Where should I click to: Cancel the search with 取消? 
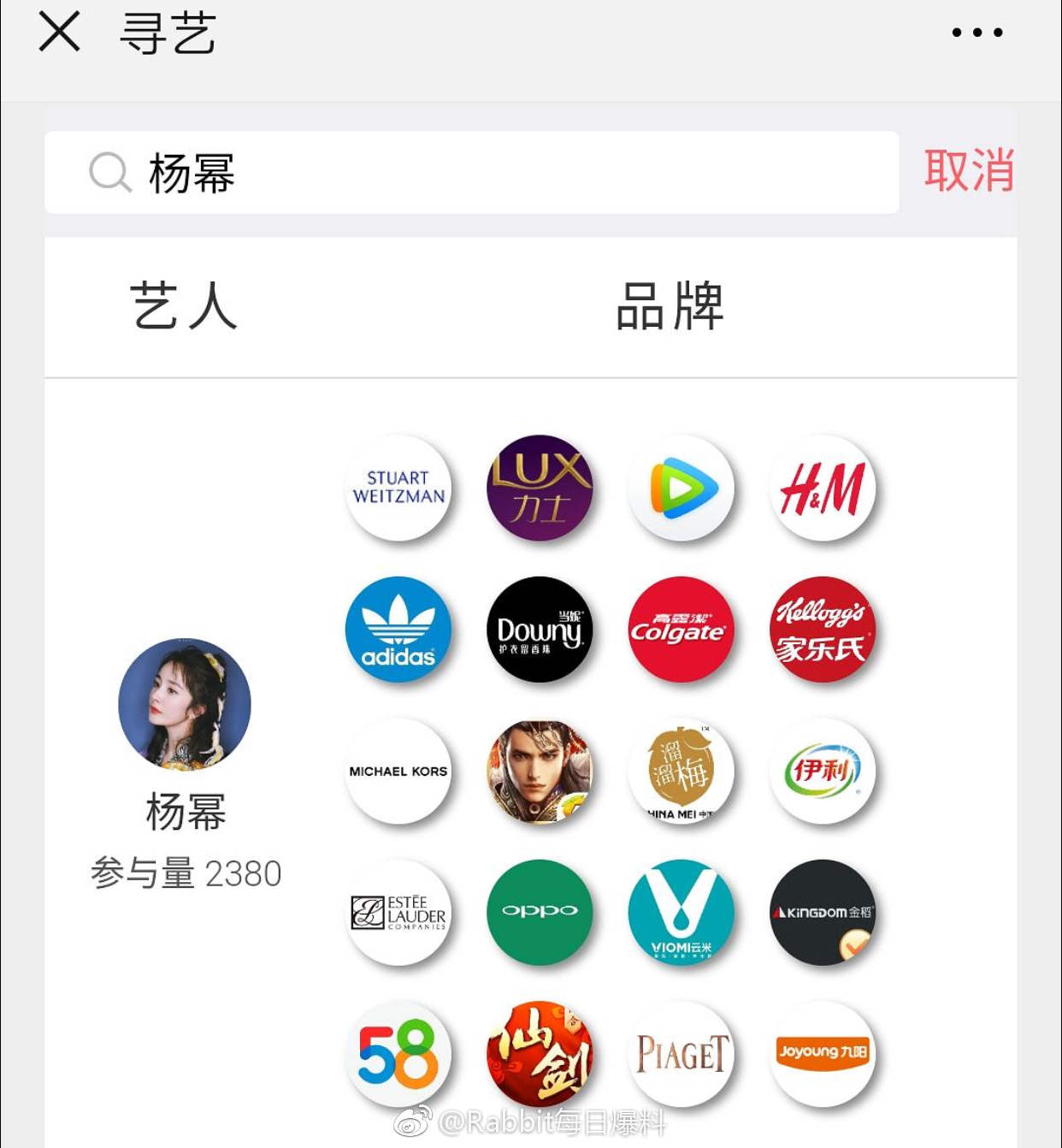969,171
